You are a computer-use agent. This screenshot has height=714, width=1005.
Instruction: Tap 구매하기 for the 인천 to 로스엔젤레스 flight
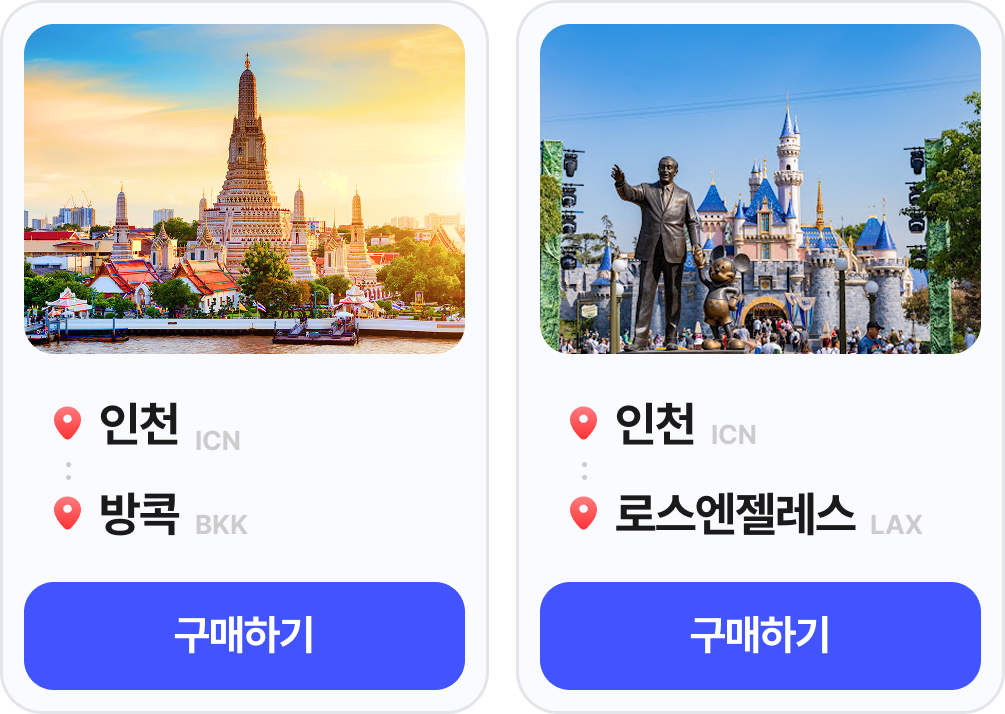760,636
